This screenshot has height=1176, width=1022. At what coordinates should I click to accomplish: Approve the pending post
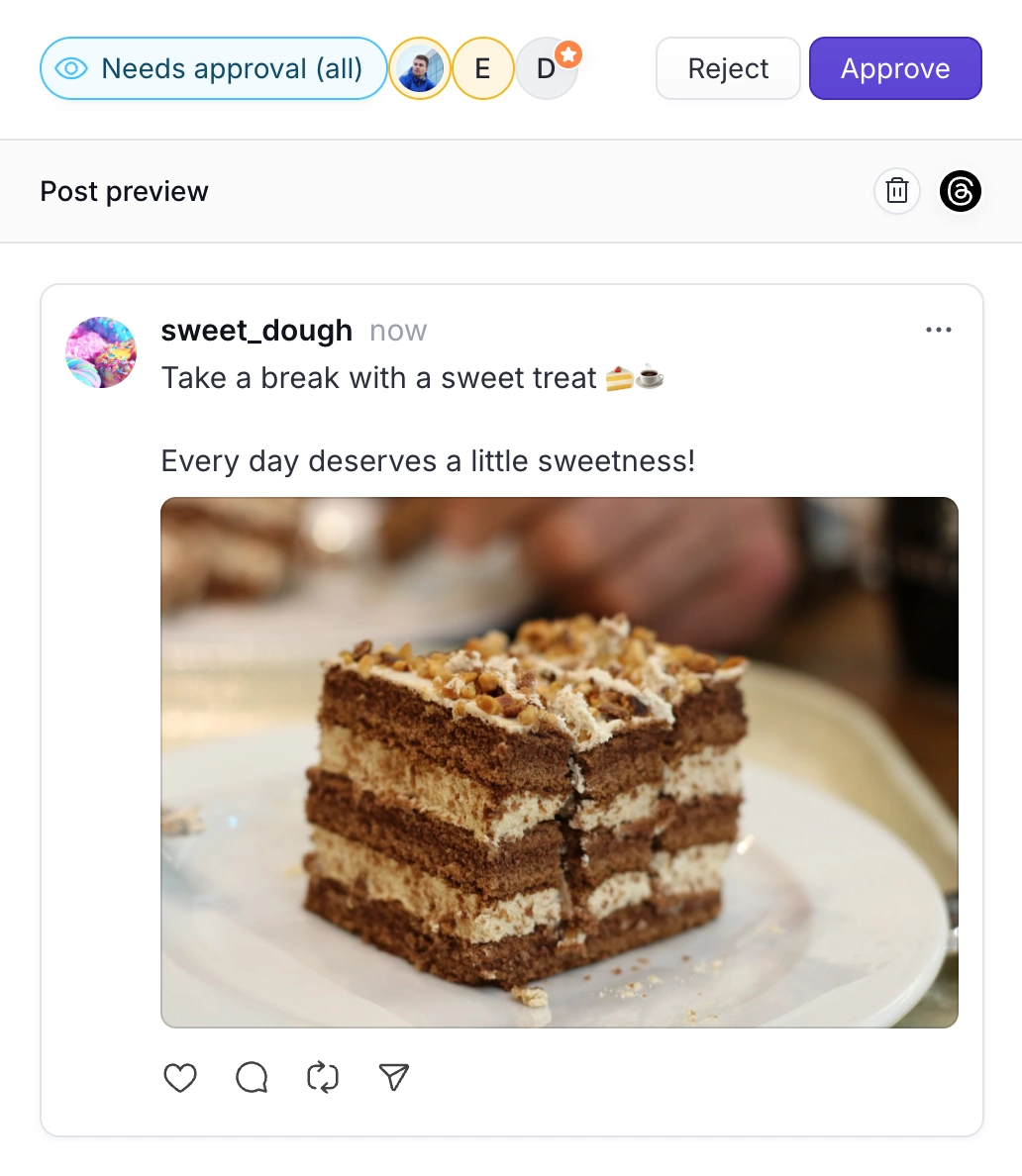tap(894, 68)
